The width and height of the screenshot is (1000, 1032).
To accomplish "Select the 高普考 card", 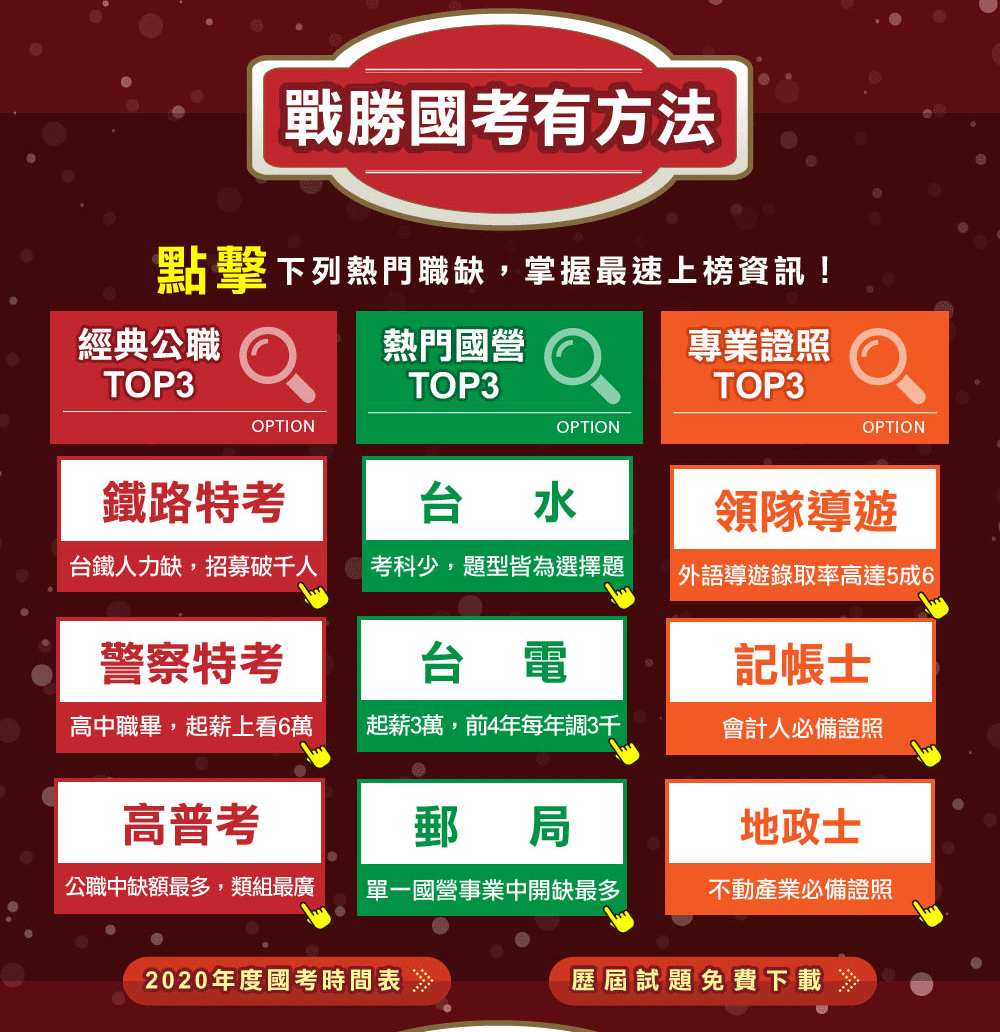I will (x=190, y=846).
